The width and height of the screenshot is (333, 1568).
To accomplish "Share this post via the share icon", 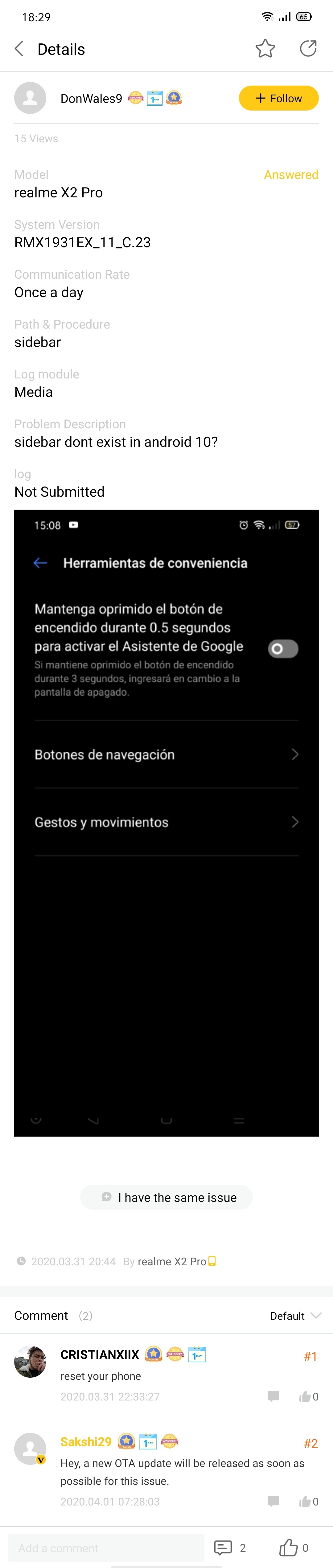I will pyautogui.click(x=308, y=49).
